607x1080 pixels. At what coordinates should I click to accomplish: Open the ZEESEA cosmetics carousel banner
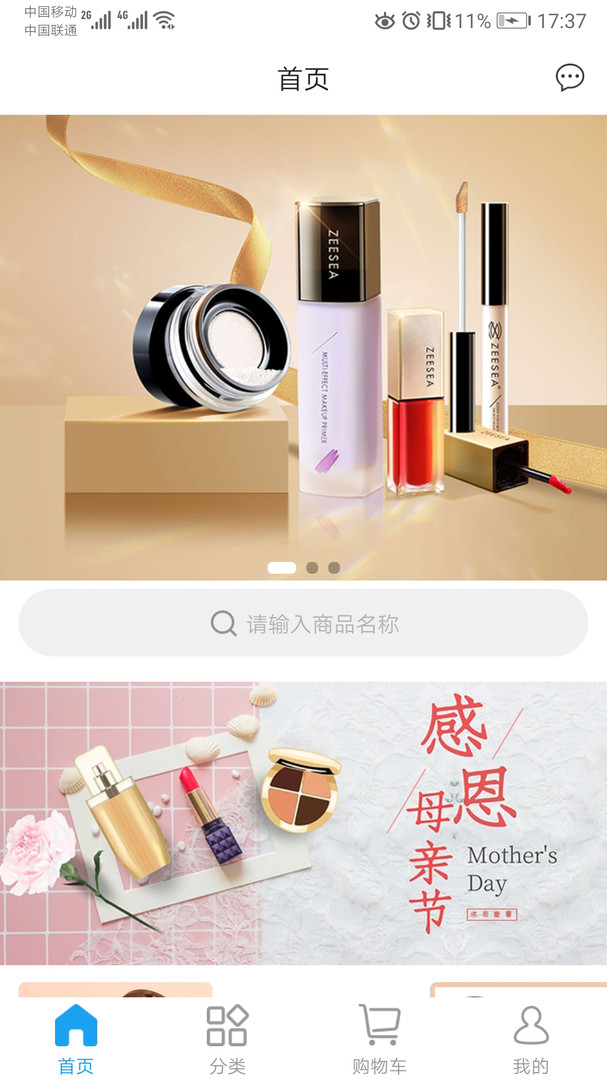[303, 340]
